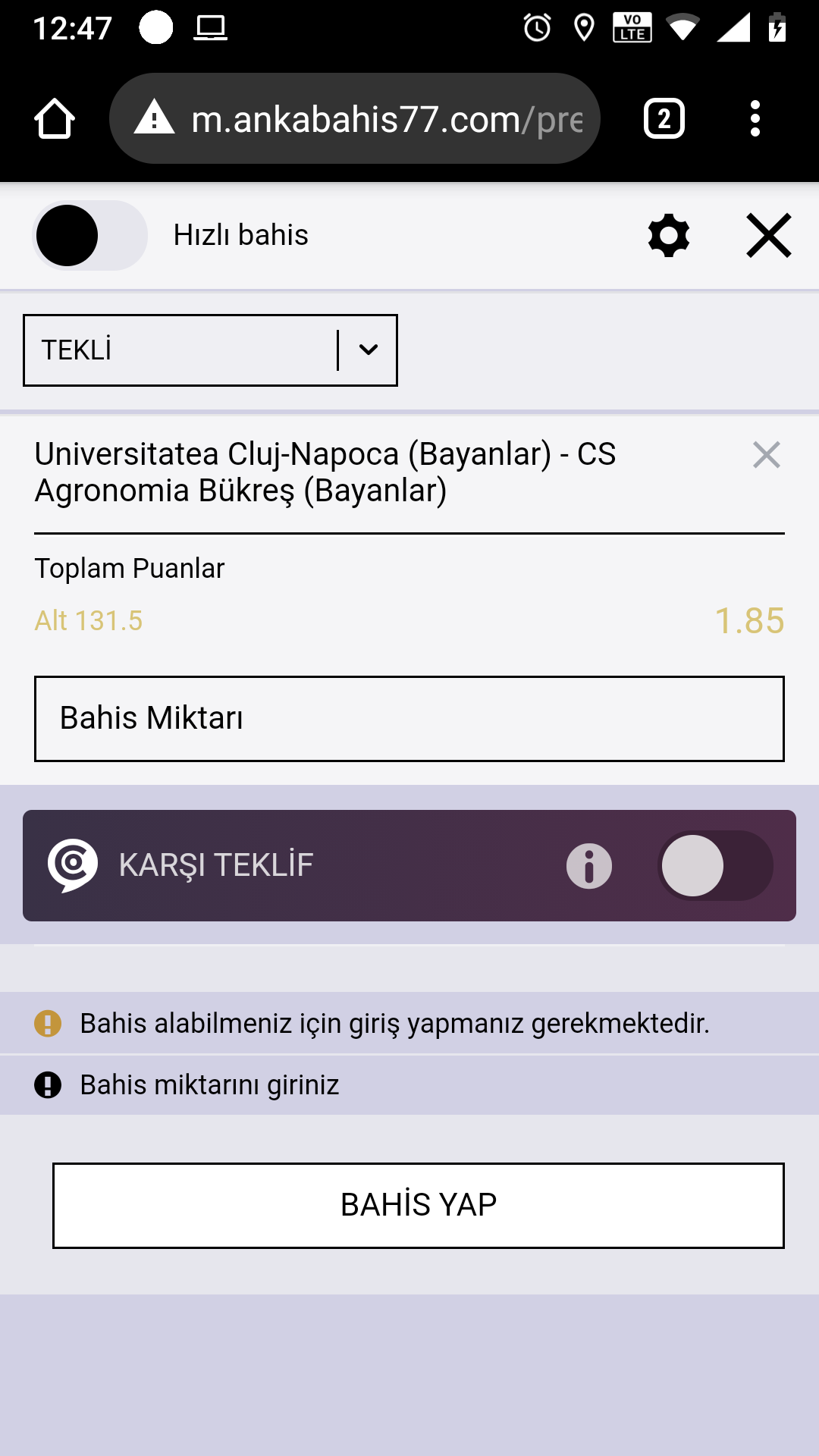Tap the BAHİS YAP button

419,1206
